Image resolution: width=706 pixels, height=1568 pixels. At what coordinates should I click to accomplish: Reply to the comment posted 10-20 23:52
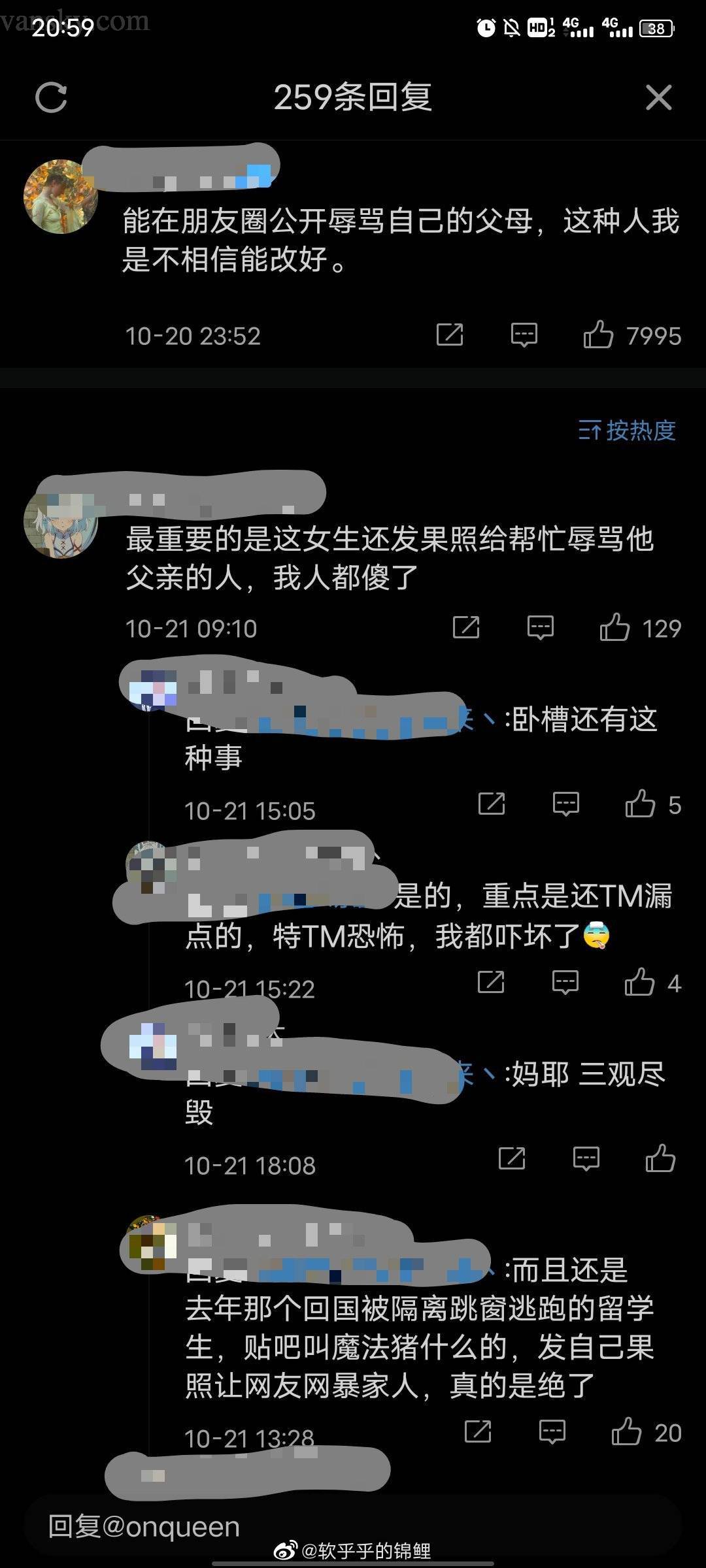point(524,335)
